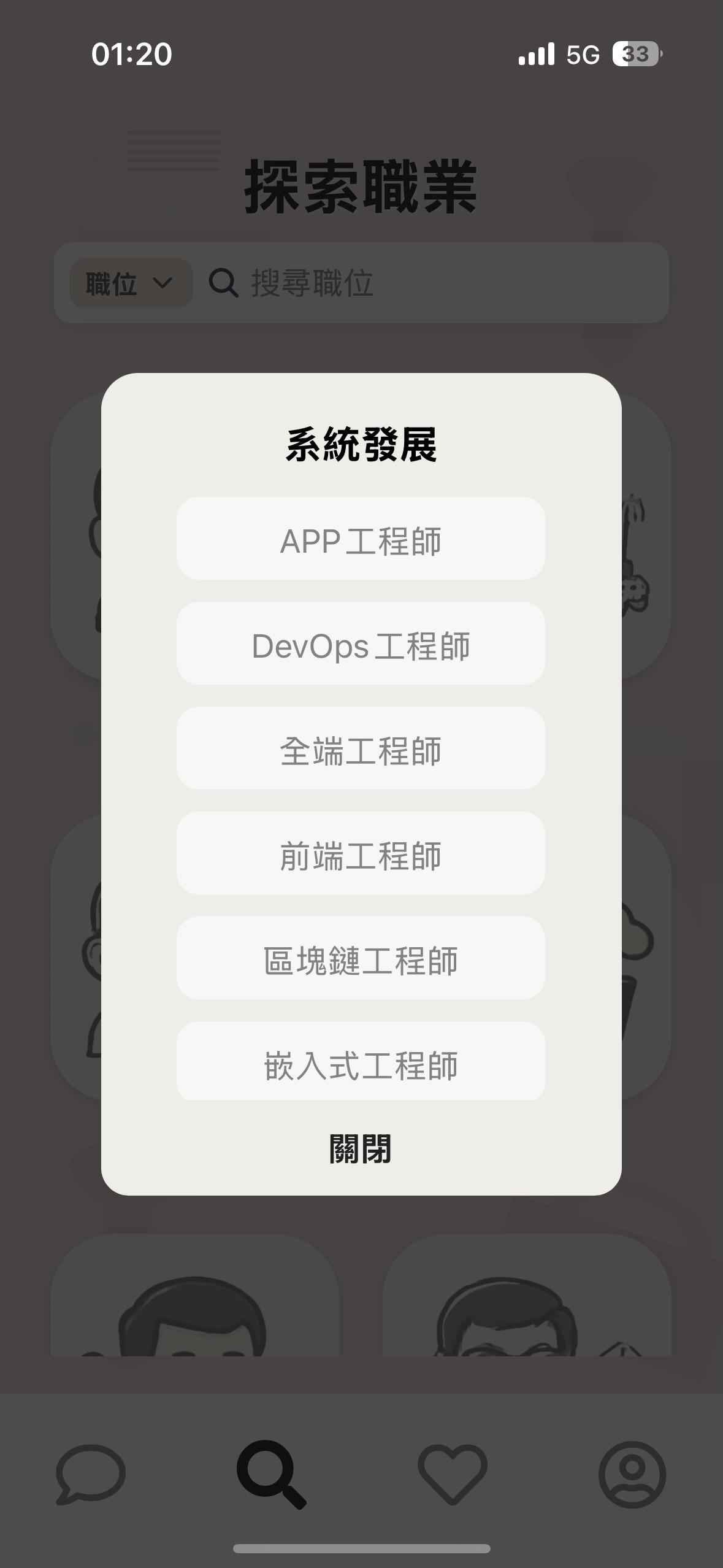Choose DevOps工程師 option

[x=361, y=644]
